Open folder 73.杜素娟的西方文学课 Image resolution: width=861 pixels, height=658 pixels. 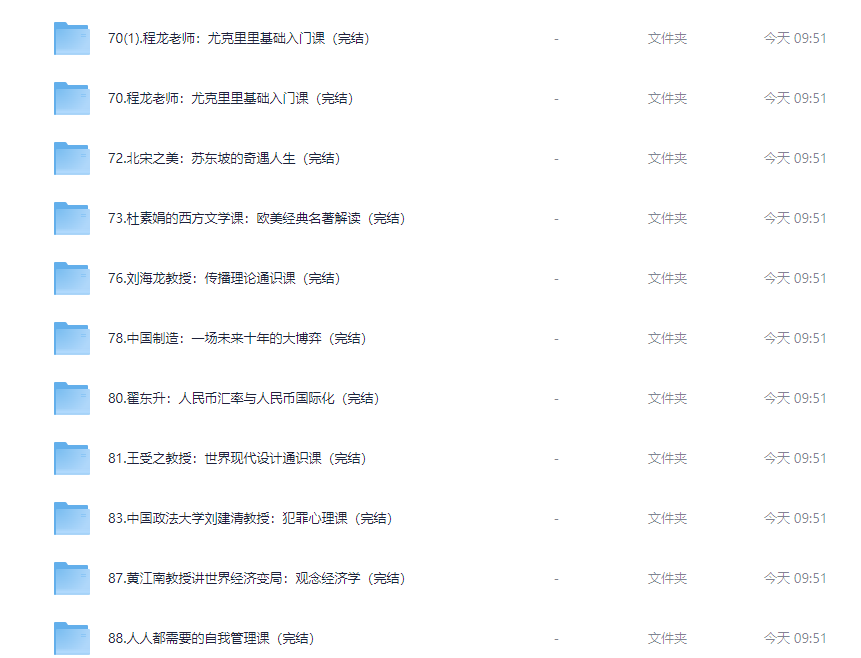256,219
